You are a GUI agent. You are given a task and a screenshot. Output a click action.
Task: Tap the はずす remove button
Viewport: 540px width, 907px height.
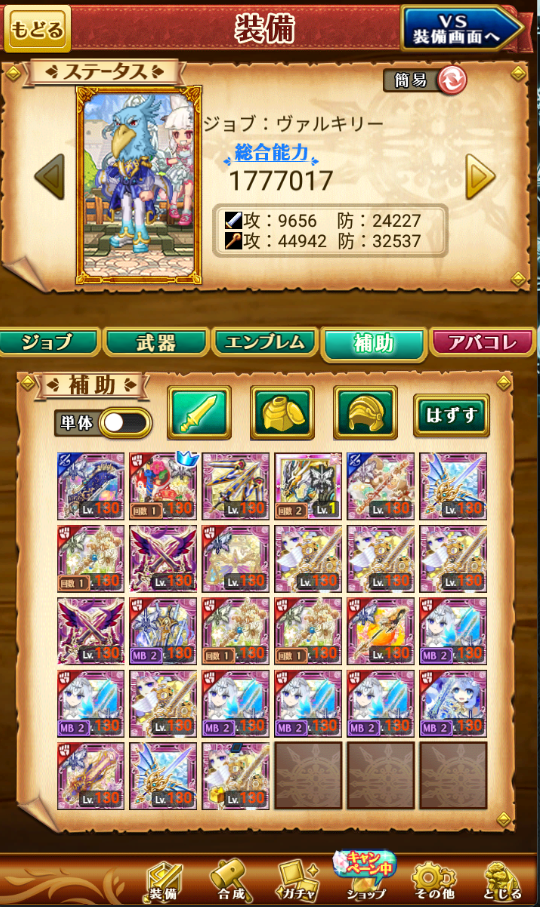(x=451, y=415)
